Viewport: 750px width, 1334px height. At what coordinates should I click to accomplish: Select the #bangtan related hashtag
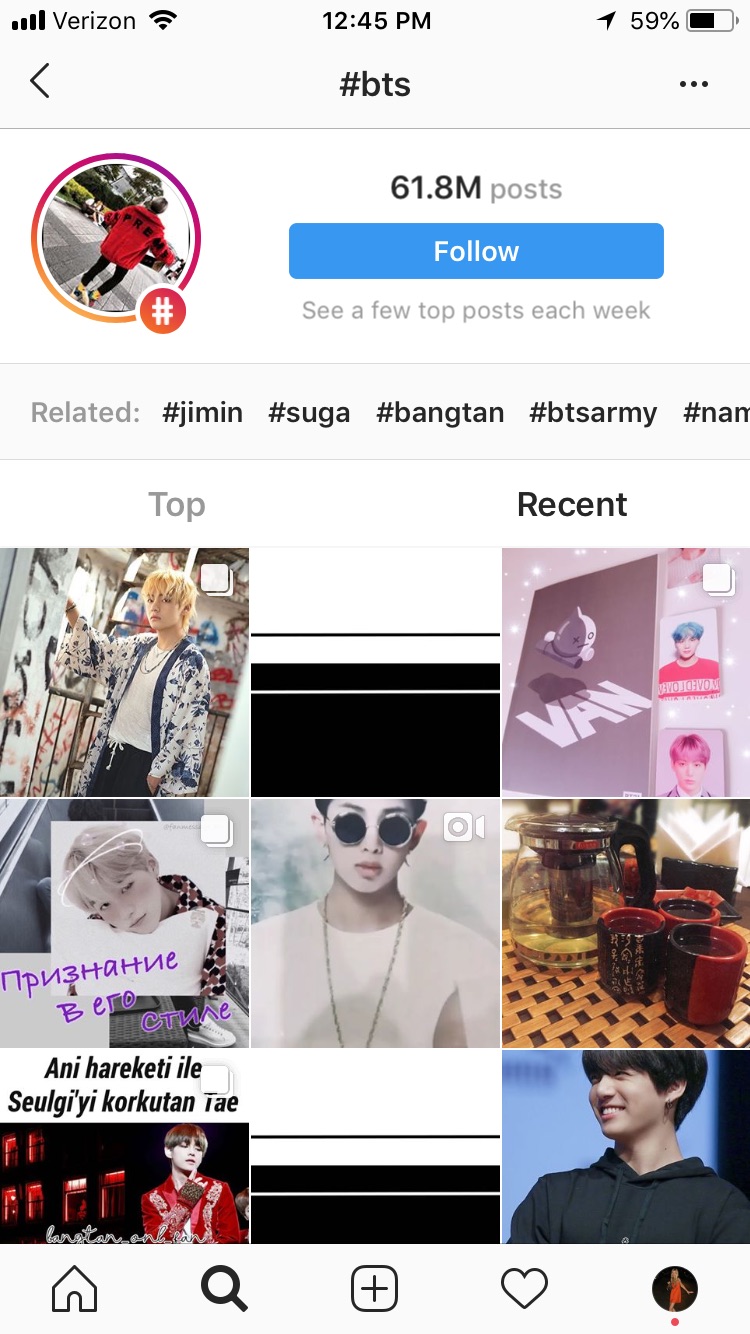point(440,412)
